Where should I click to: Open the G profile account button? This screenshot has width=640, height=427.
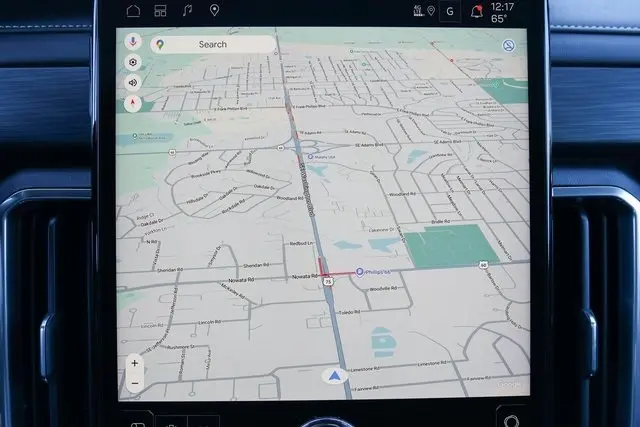click(x=450, y=12)
